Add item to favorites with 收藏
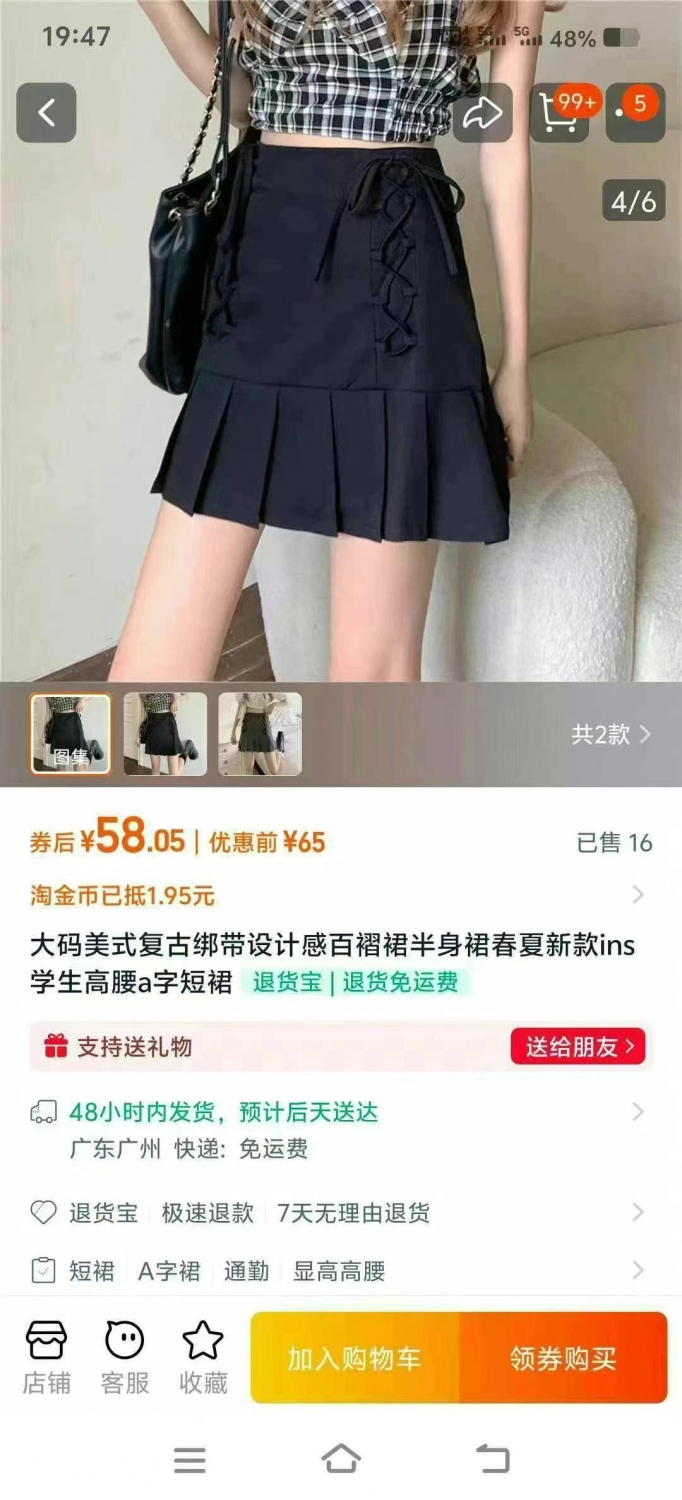This screenshot has height=1500, width=682. (x=203, y=1357)
